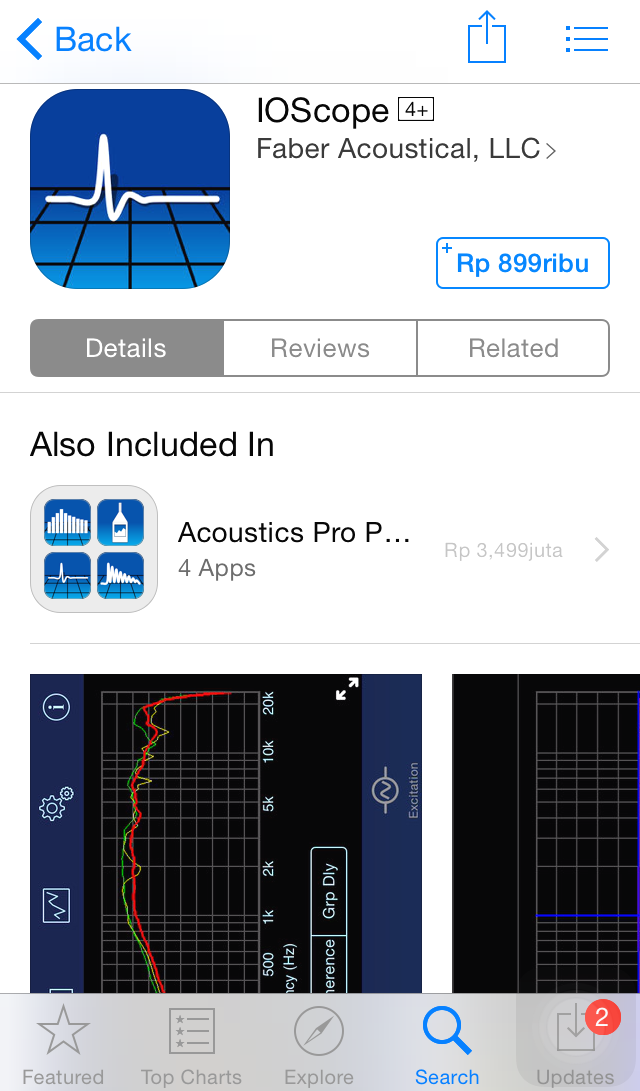Enlarge the first IOScope screenshot

pos(346,690)
